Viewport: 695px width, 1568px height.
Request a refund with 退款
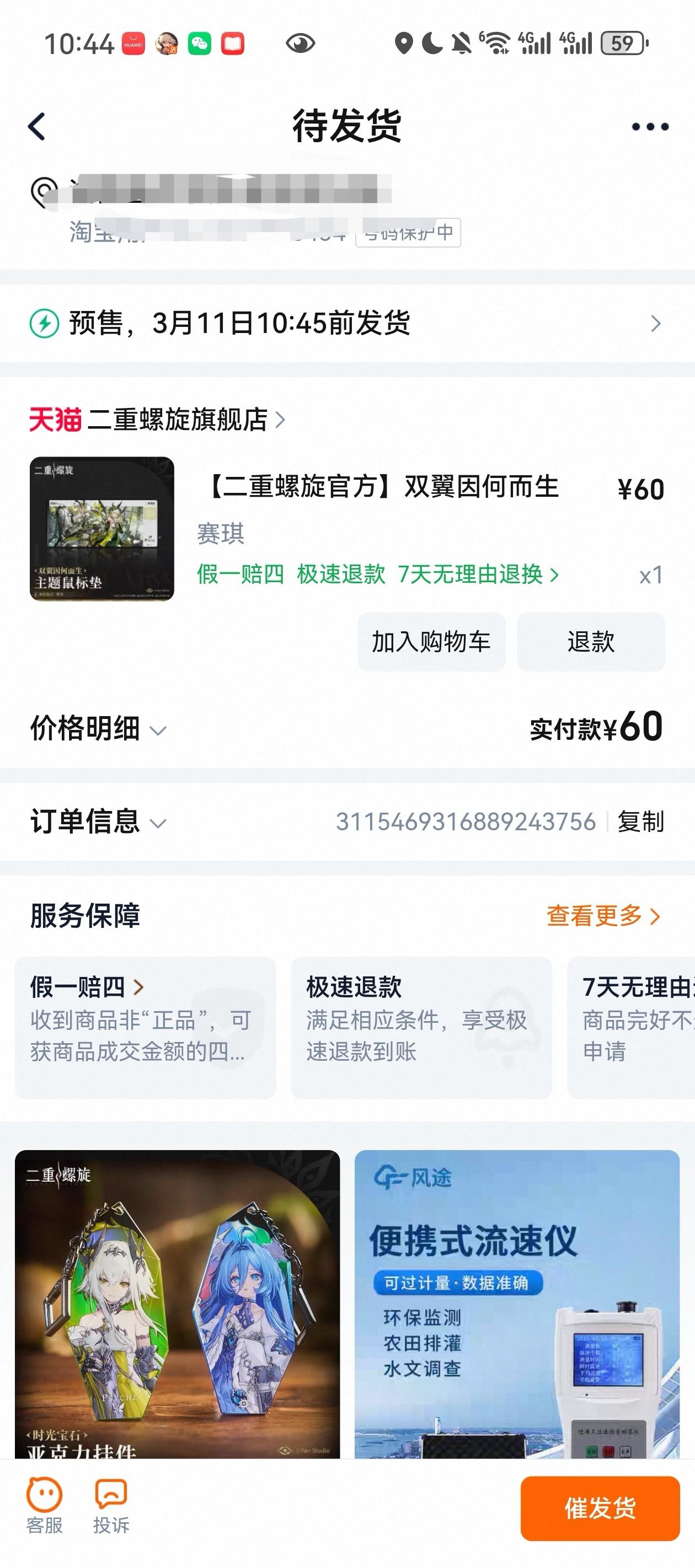[x=590, y=642]
